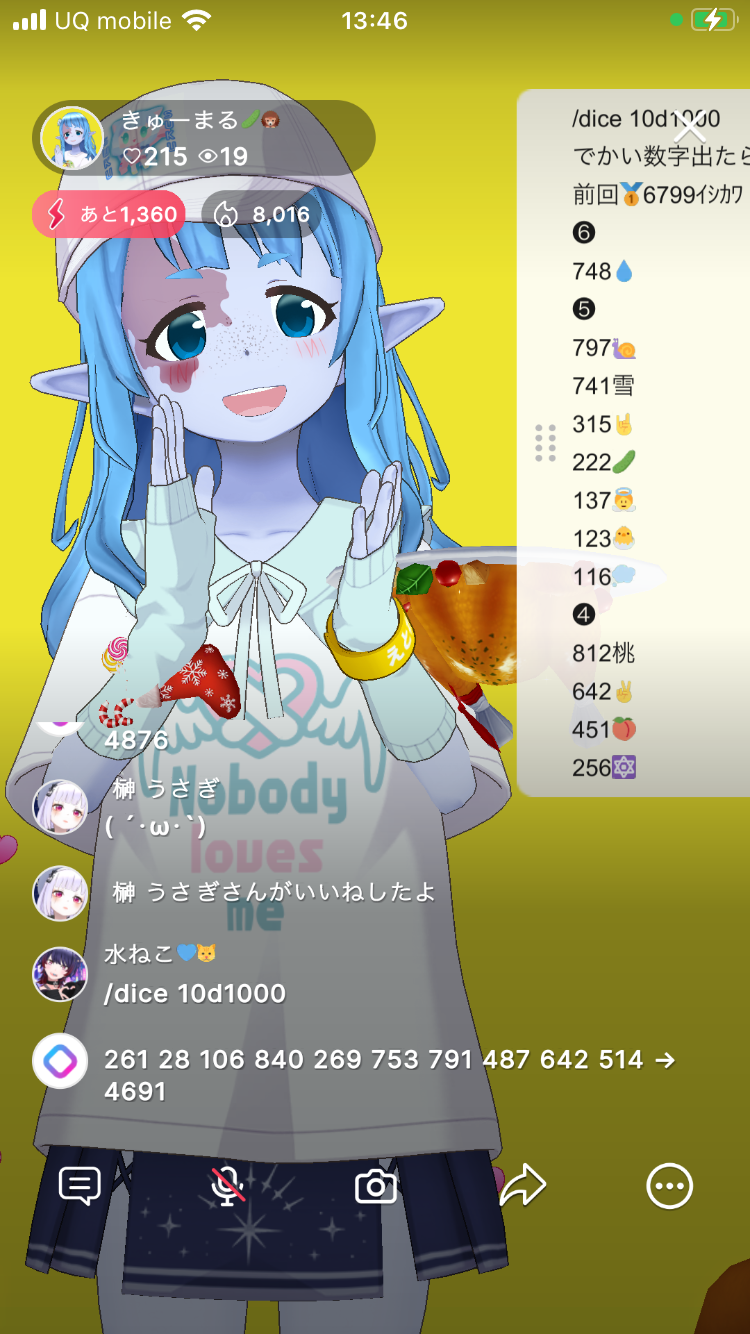Screen dimensions: 750x1334
Task: Open the 8,016 flame ranking badge
Action: tap(262, 214)
